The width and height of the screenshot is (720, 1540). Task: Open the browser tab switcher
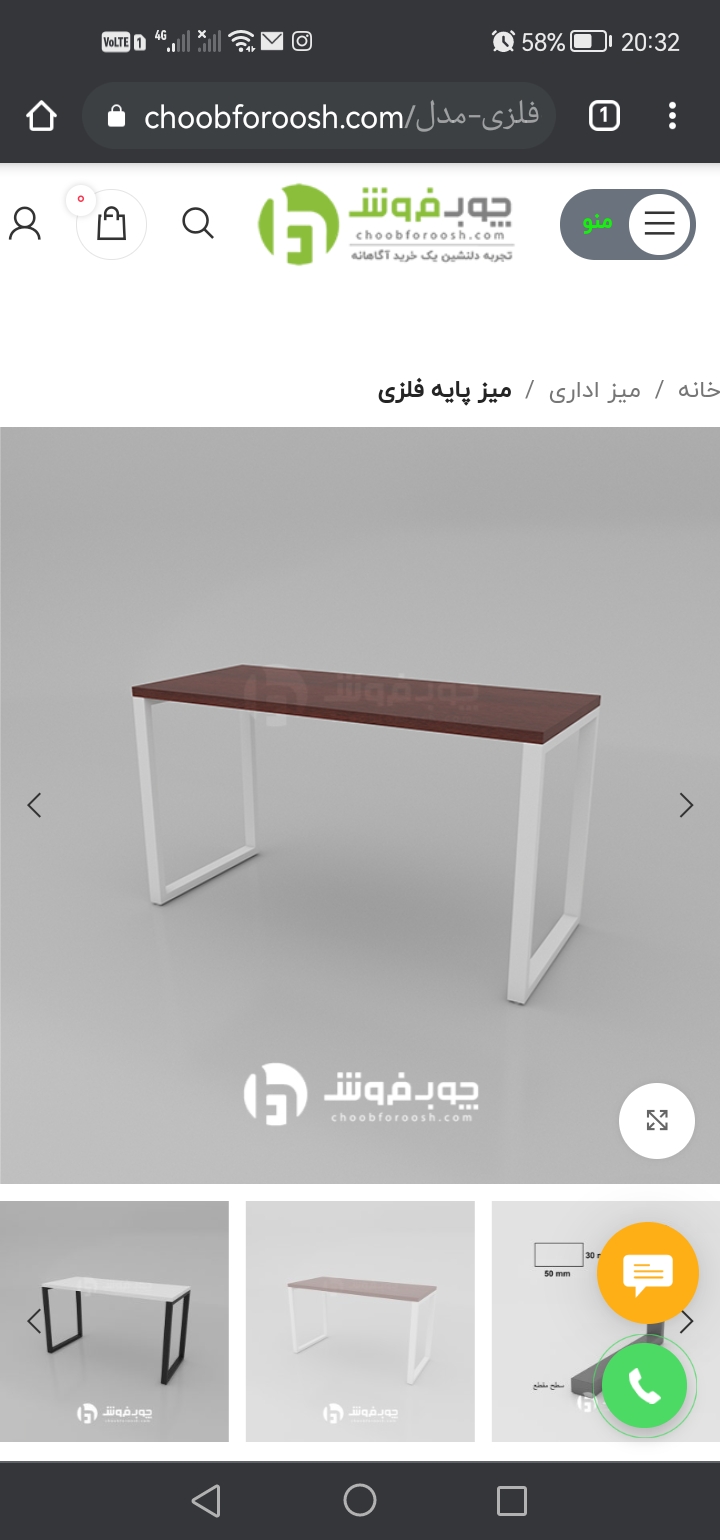pos(604,117)
